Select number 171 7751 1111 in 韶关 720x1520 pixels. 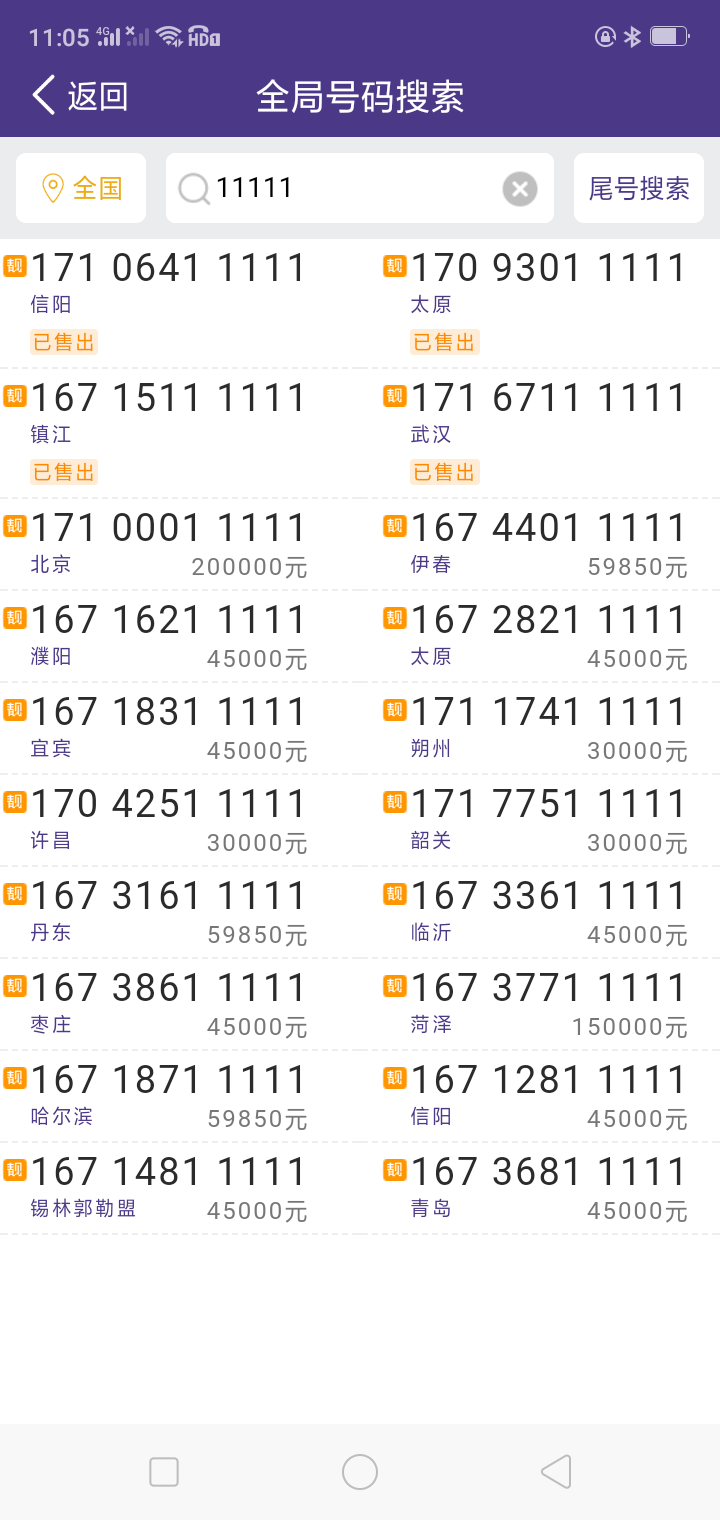(x=548, y=819)
